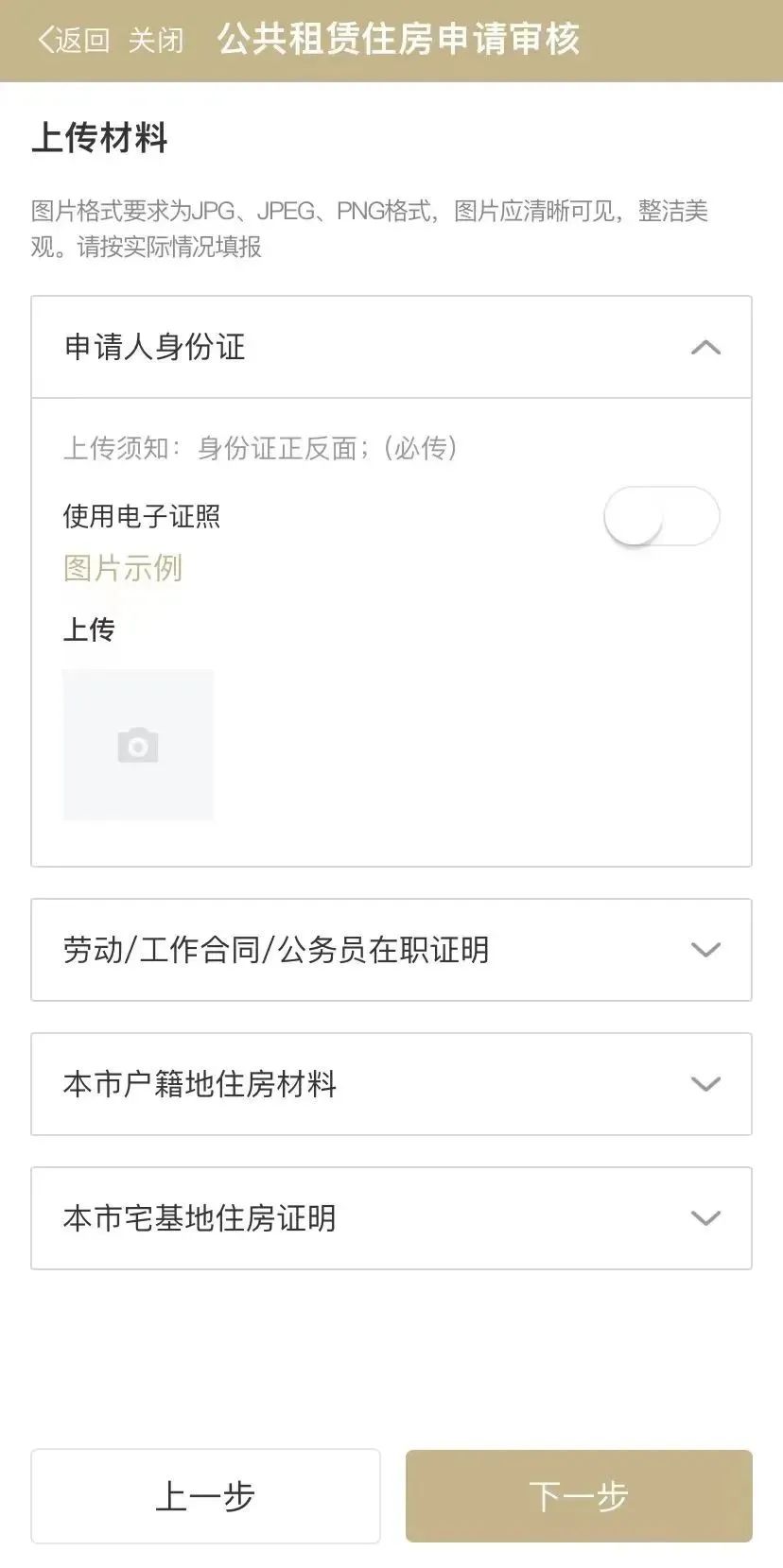
Task: Turn on electronic certificate option
Action: point(661,516)
